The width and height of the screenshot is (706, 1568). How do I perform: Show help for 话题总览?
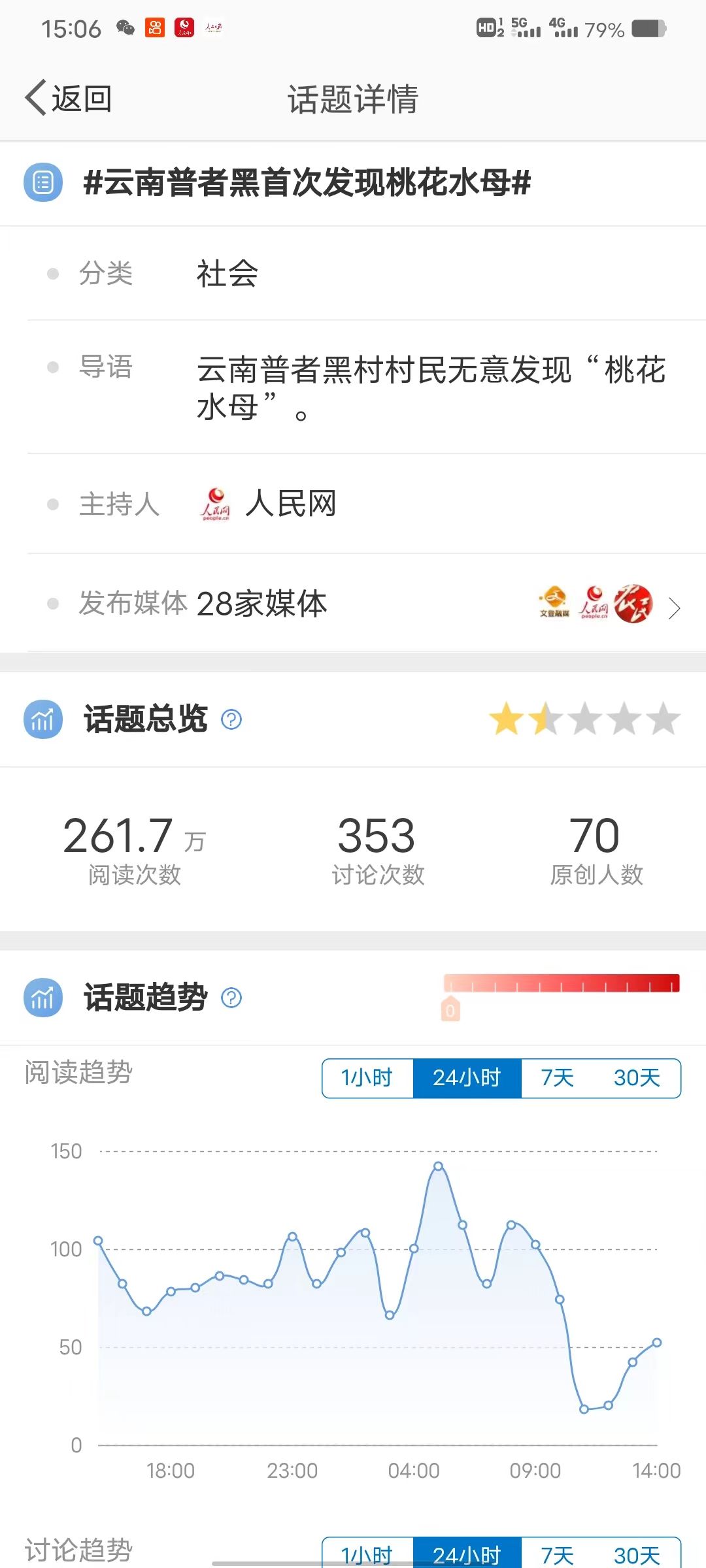tap(231, 719)
